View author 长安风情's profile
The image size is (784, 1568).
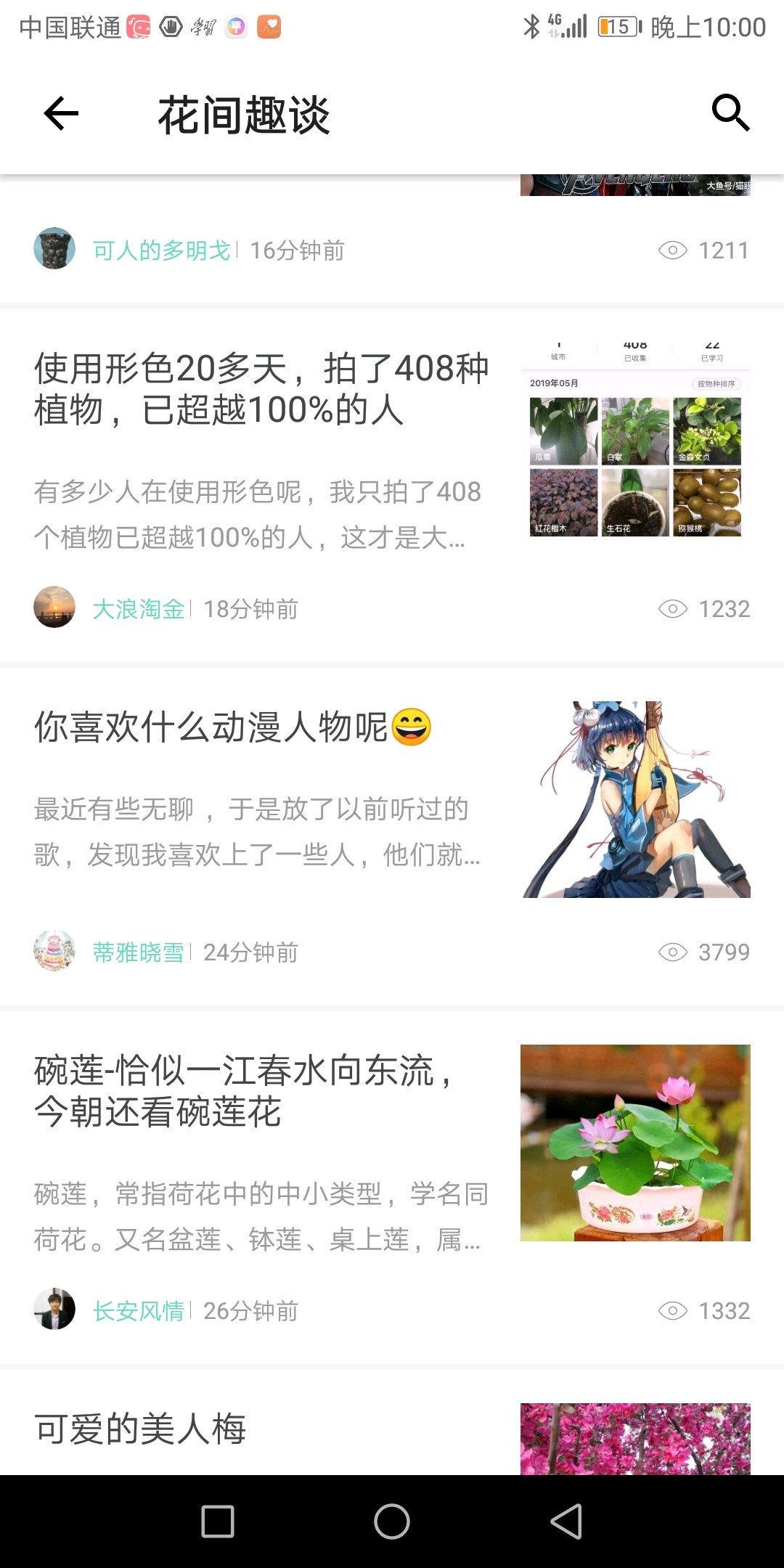pos(138,1311)
